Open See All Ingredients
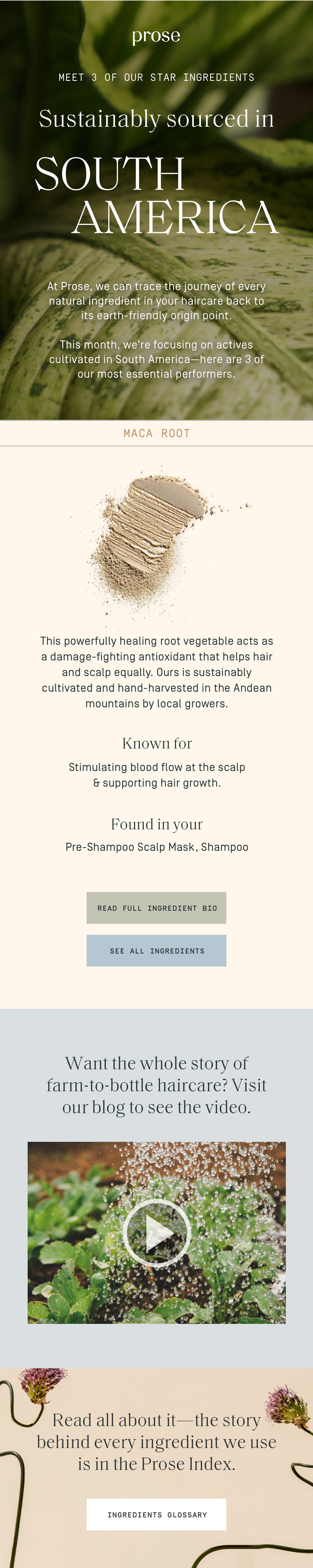This screenshot has height=1568, width=313. [156, 950]
